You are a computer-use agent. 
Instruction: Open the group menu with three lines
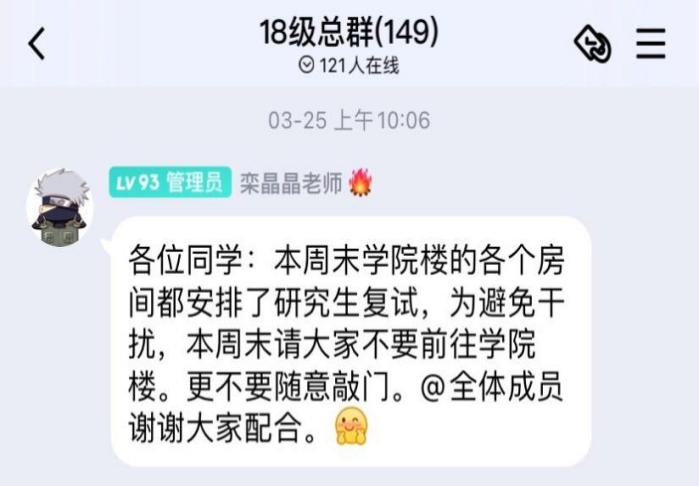coord(651,44)
